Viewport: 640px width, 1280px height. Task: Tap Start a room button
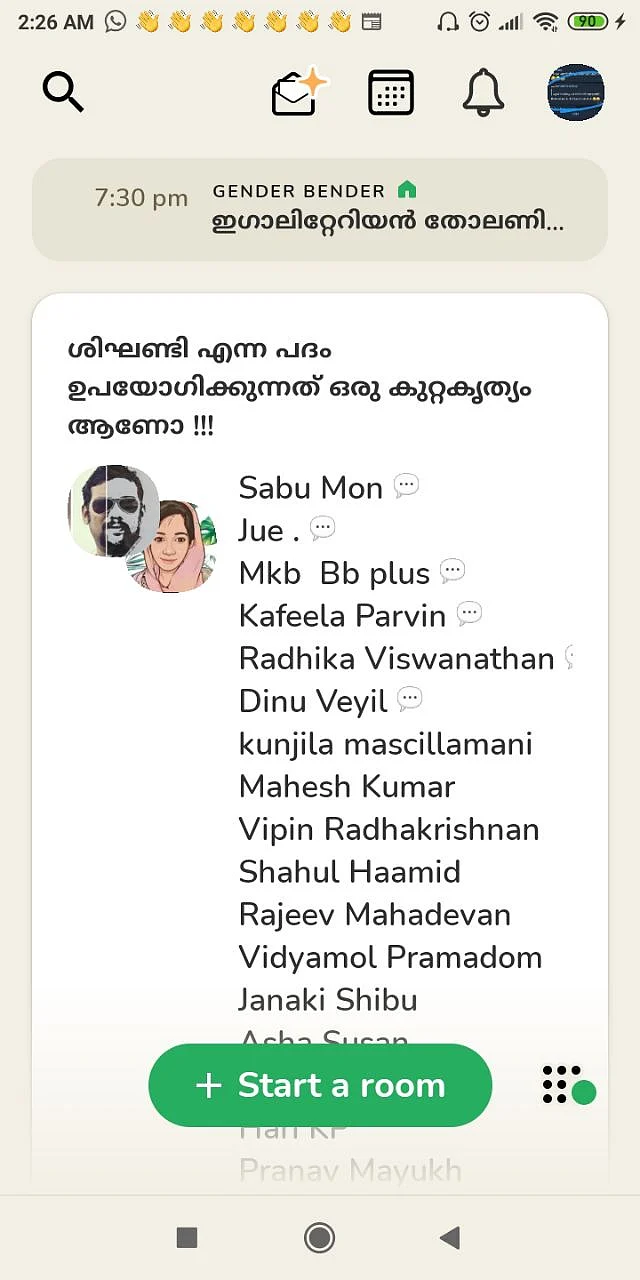(x=320, y=1085)
